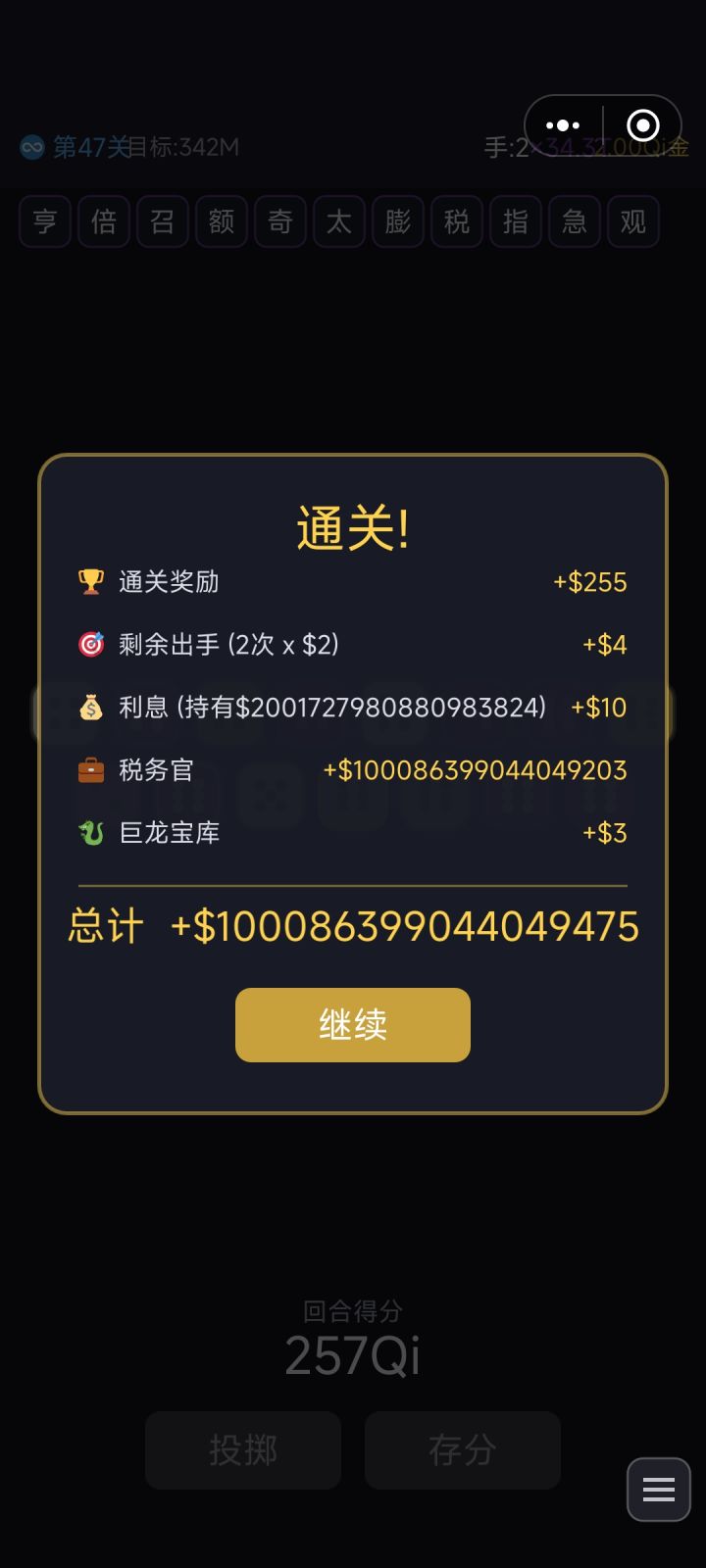
Task: Click the dragon icon beside 巨龙宝库
Action: click(89, 832)
